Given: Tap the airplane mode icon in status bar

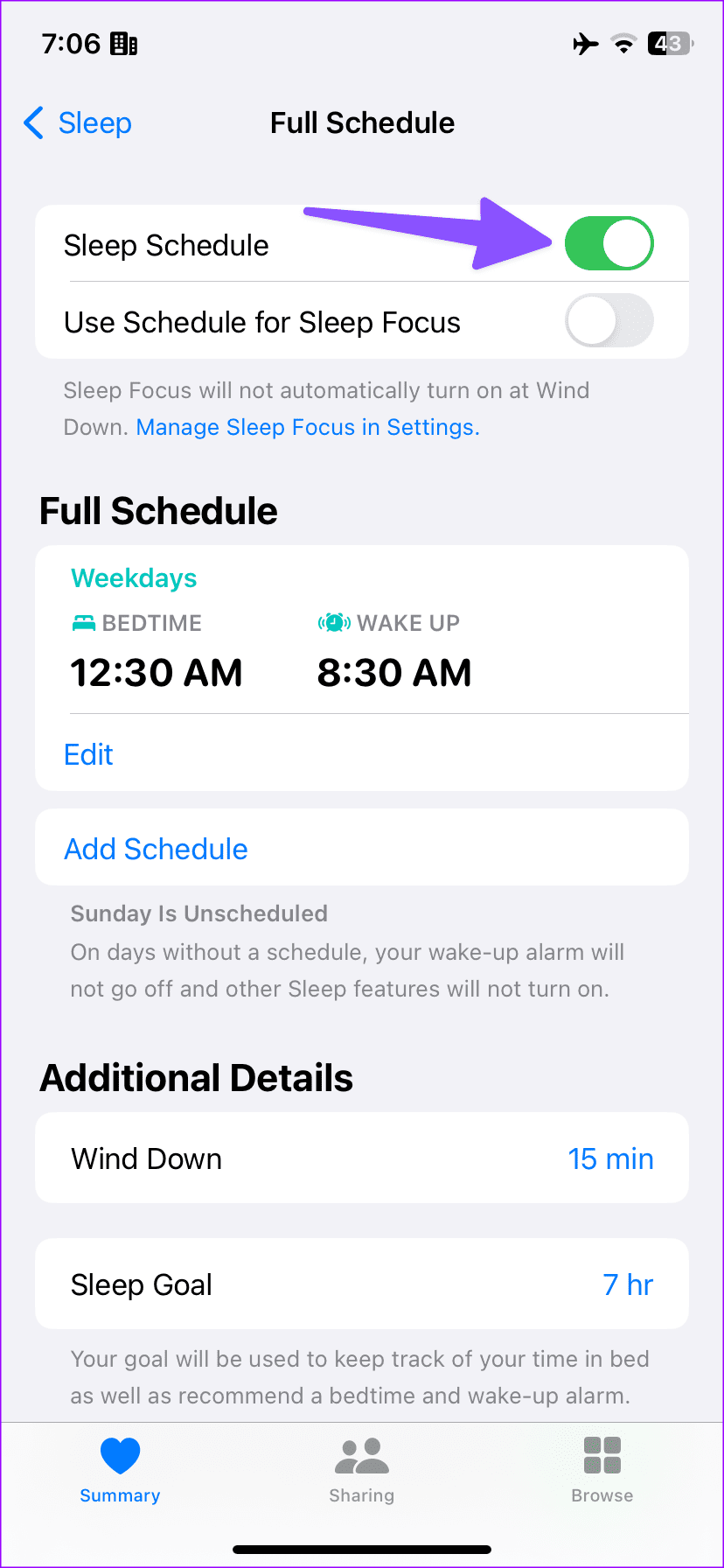Looking at the screenshot, I should [585, 44].
